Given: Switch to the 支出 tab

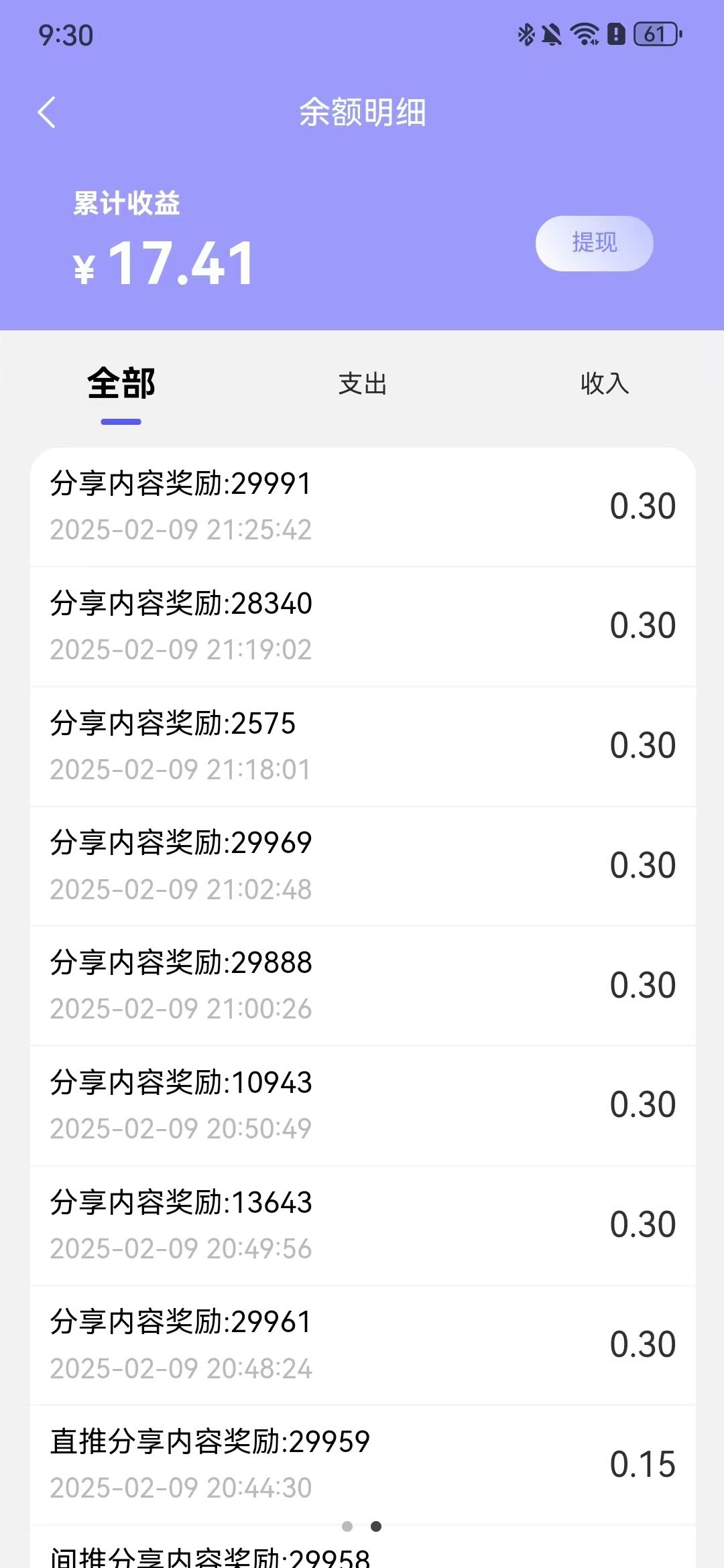Looking at the screenshot, I should pos(363,384).
